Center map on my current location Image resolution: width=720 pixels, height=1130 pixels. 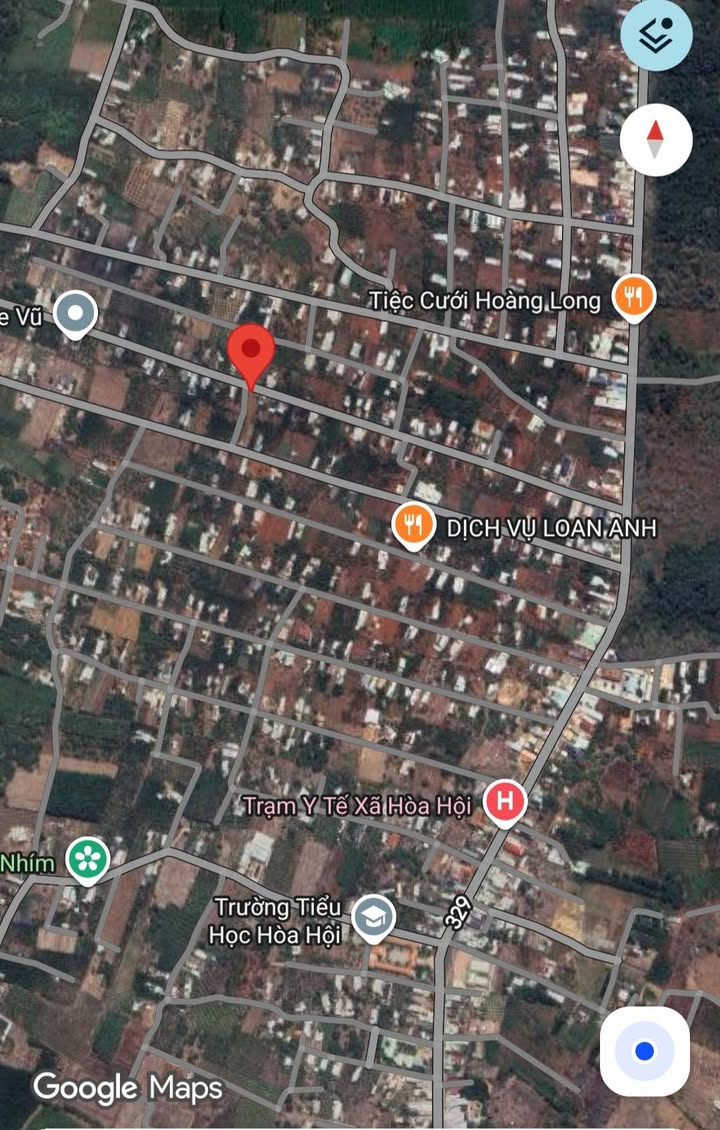tap(644, 1051)
